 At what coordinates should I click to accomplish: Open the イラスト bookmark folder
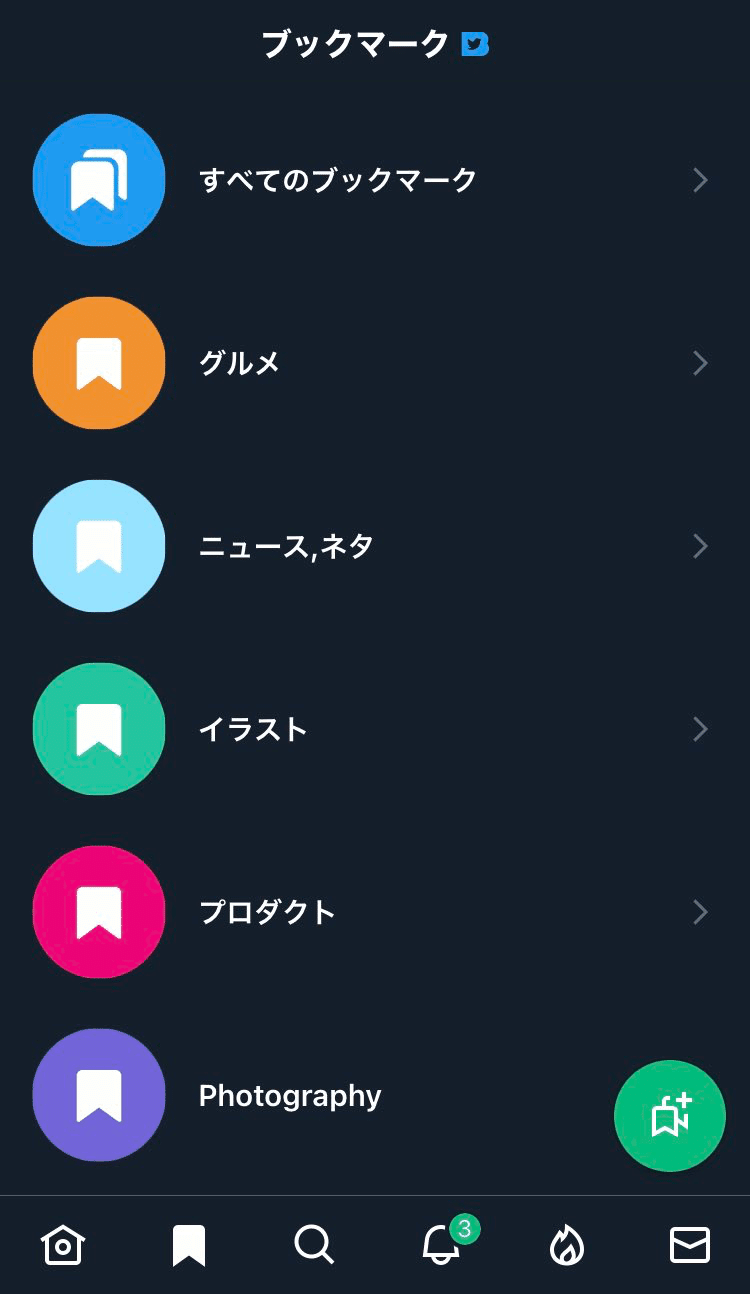(375, 729)
